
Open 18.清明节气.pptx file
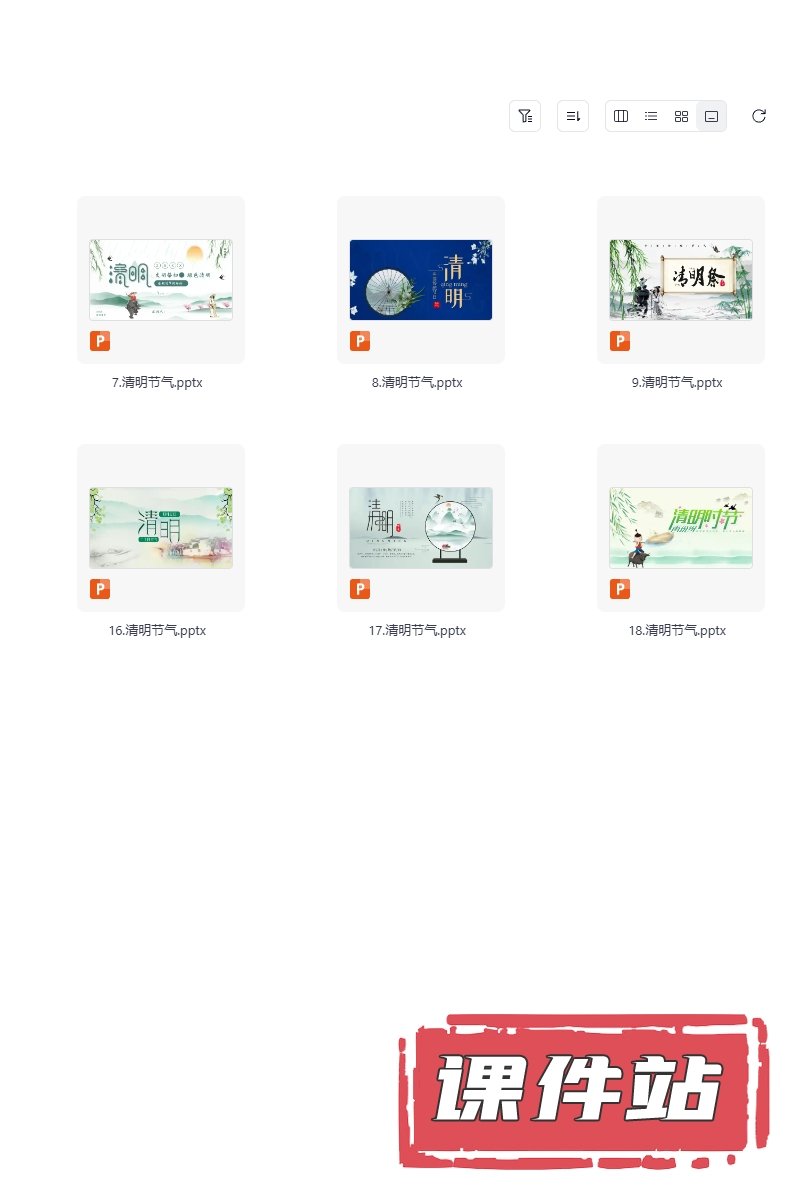point(681,528)
